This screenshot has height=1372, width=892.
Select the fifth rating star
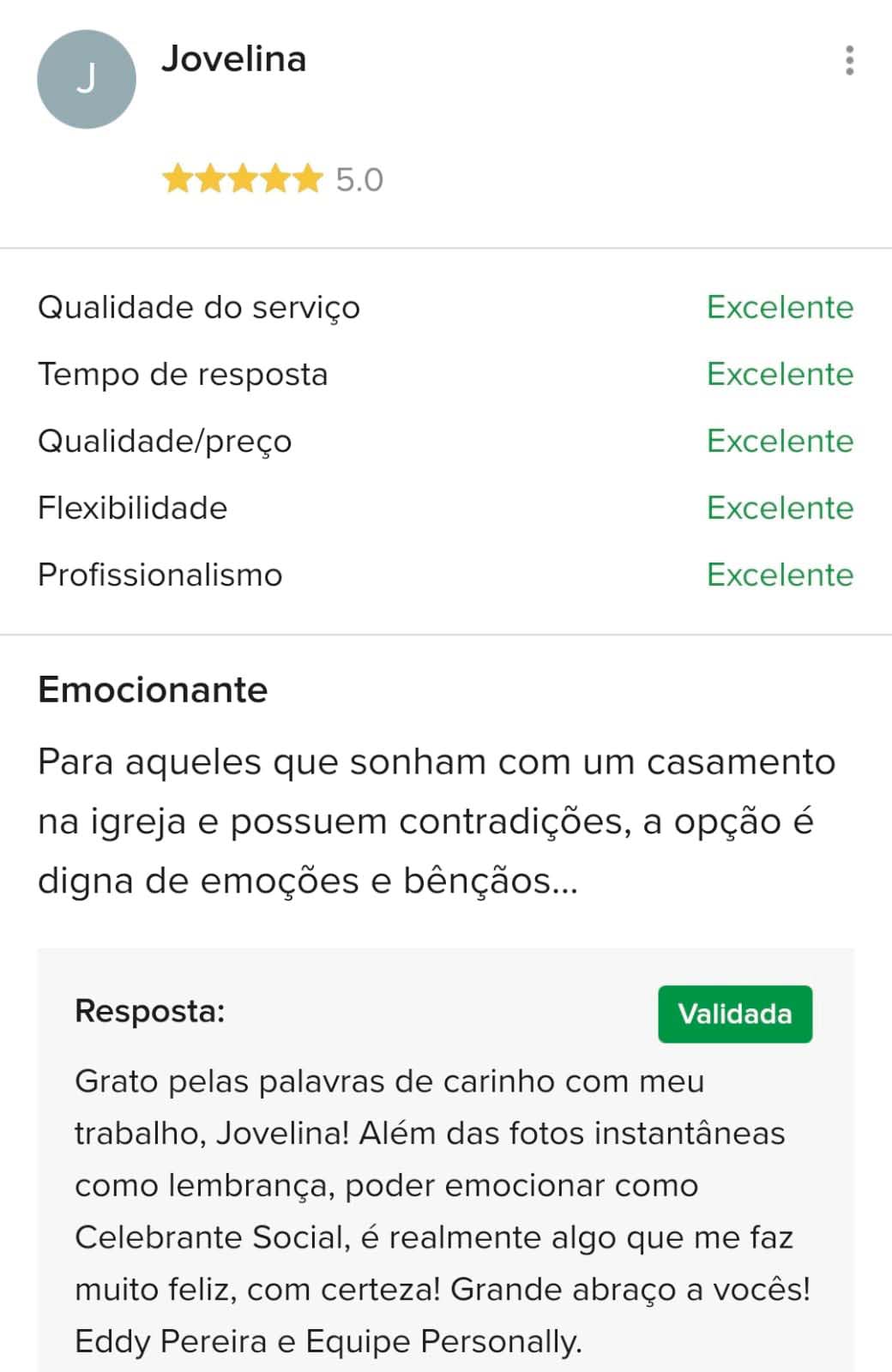309,178
